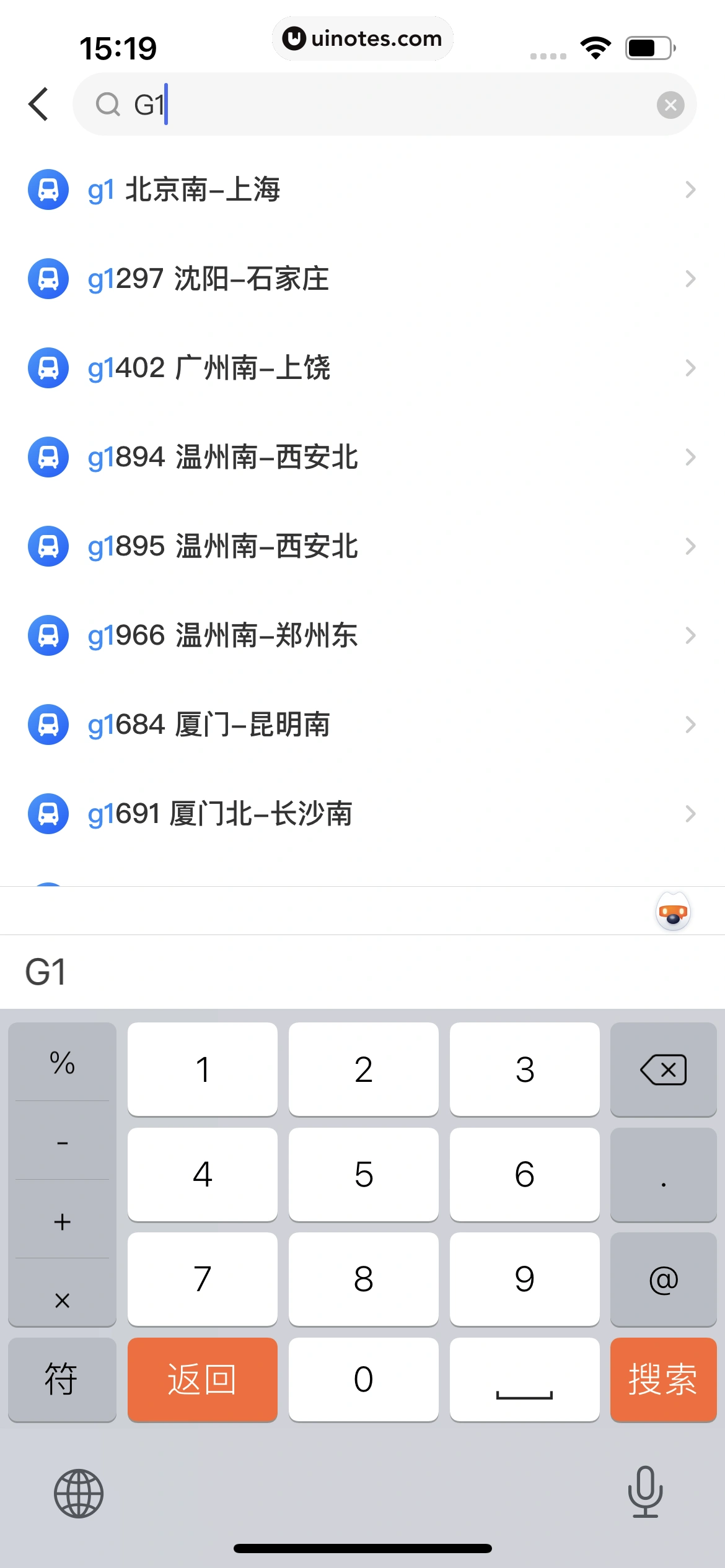
Task: Tap the keyboard backspace key
Action: click(x=663, y=1069)
